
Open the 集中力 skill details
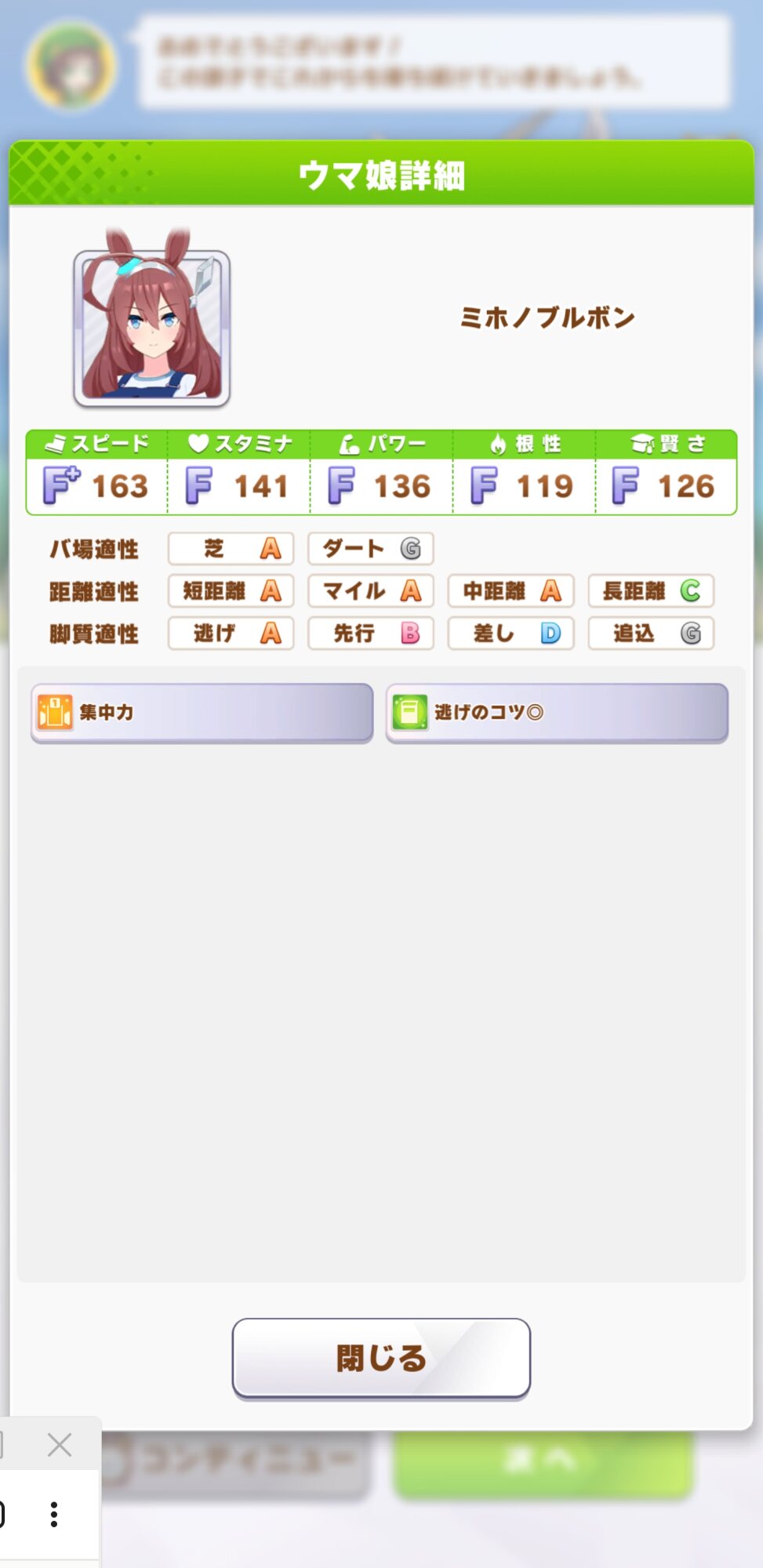point(202,712)
